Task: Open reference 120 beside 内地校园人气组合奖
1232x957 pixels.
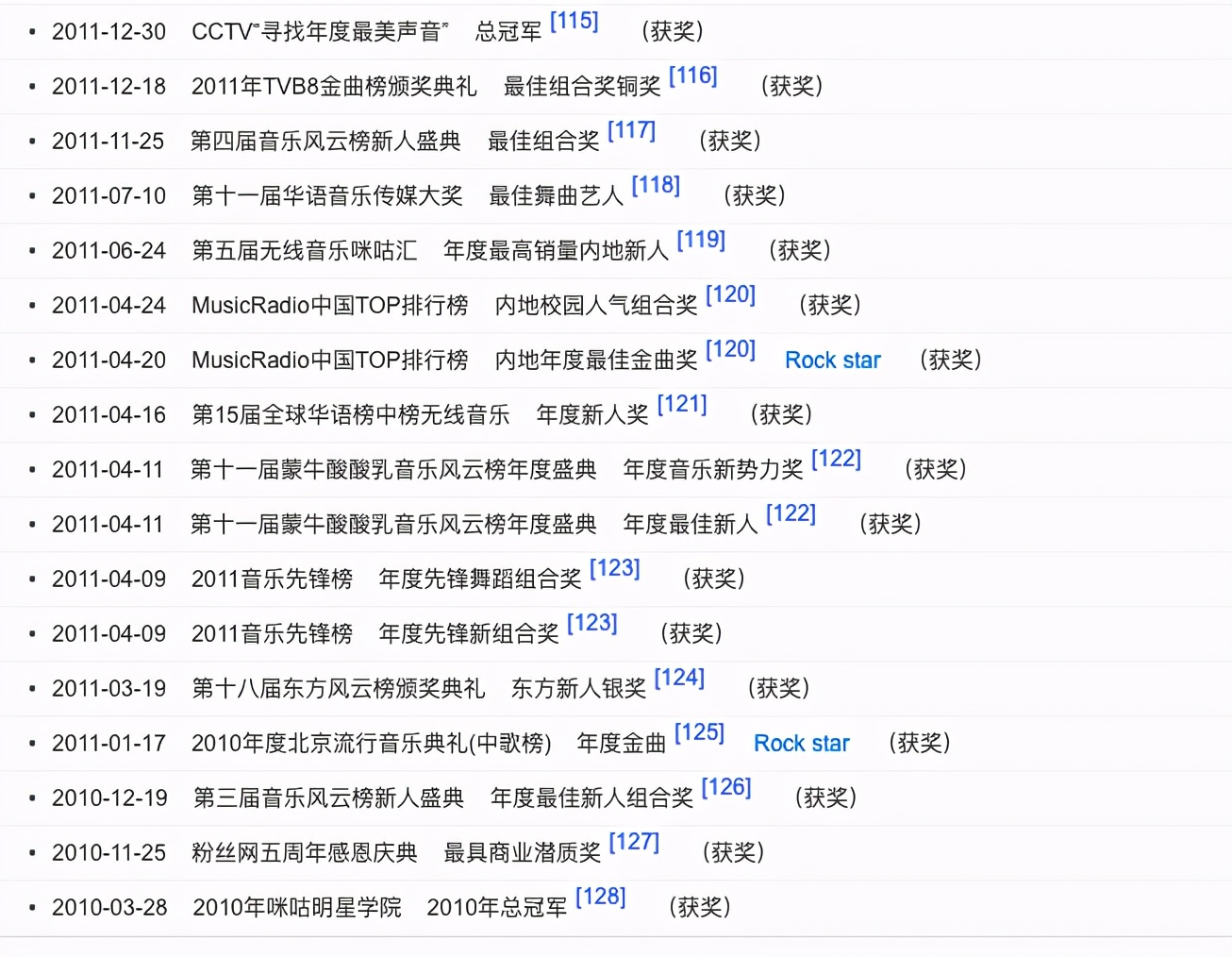Action: pos(730,295)
